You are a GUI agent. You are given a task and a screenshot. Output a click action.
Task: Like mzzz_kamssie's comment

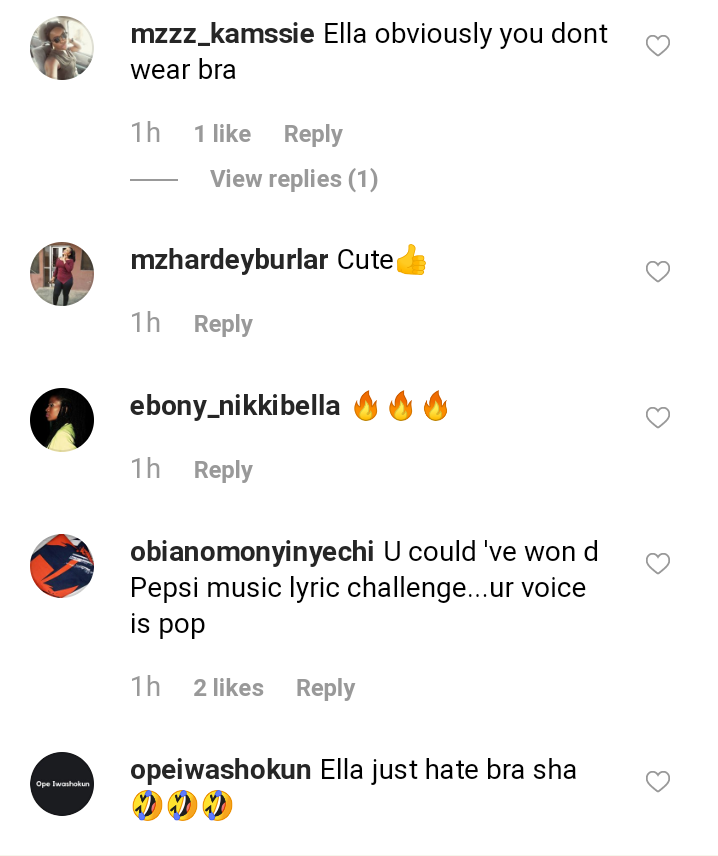click(x=657, y=46)
